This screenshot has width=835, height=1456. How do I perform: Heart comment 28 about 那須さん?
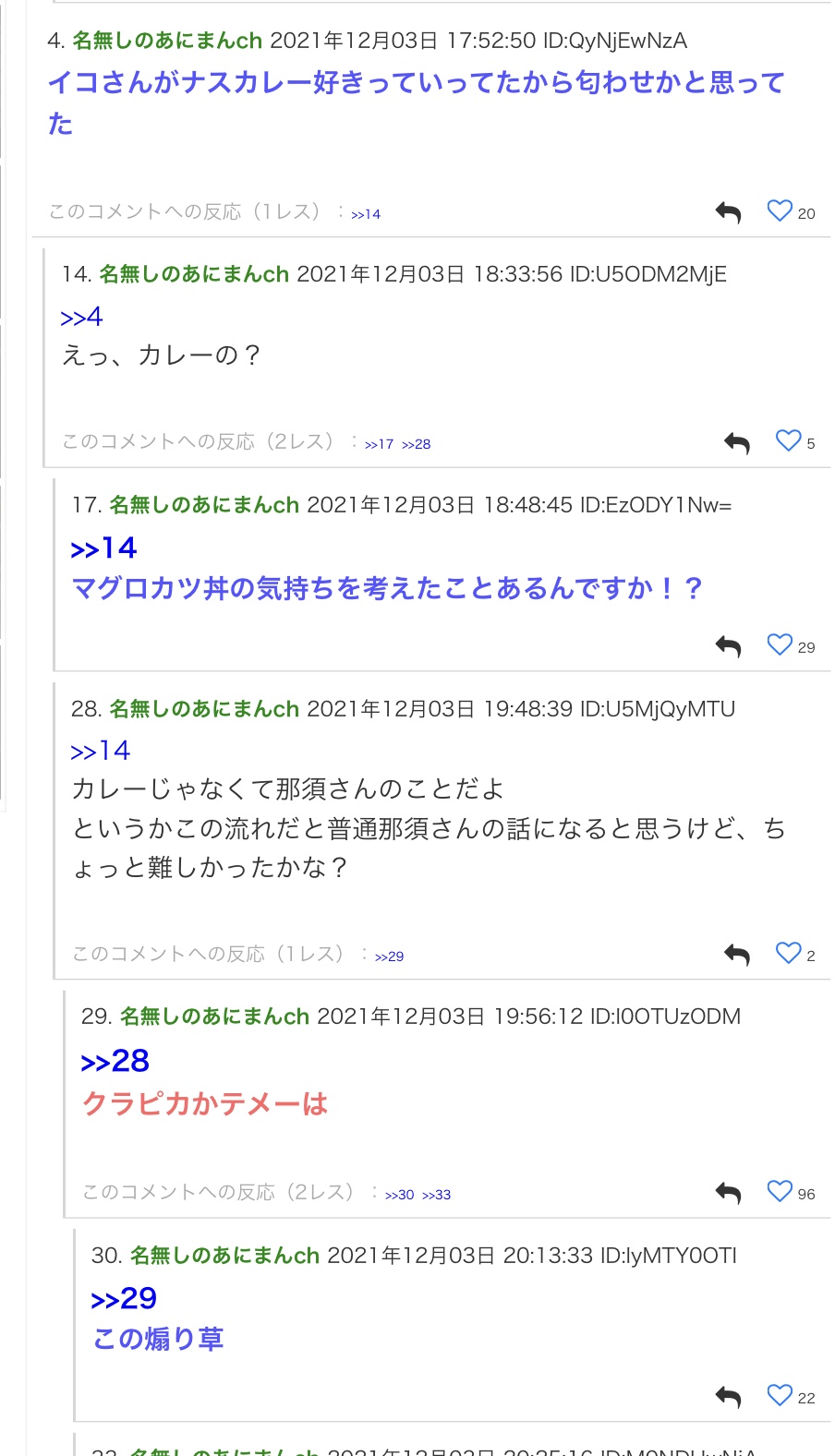(788, 953)
